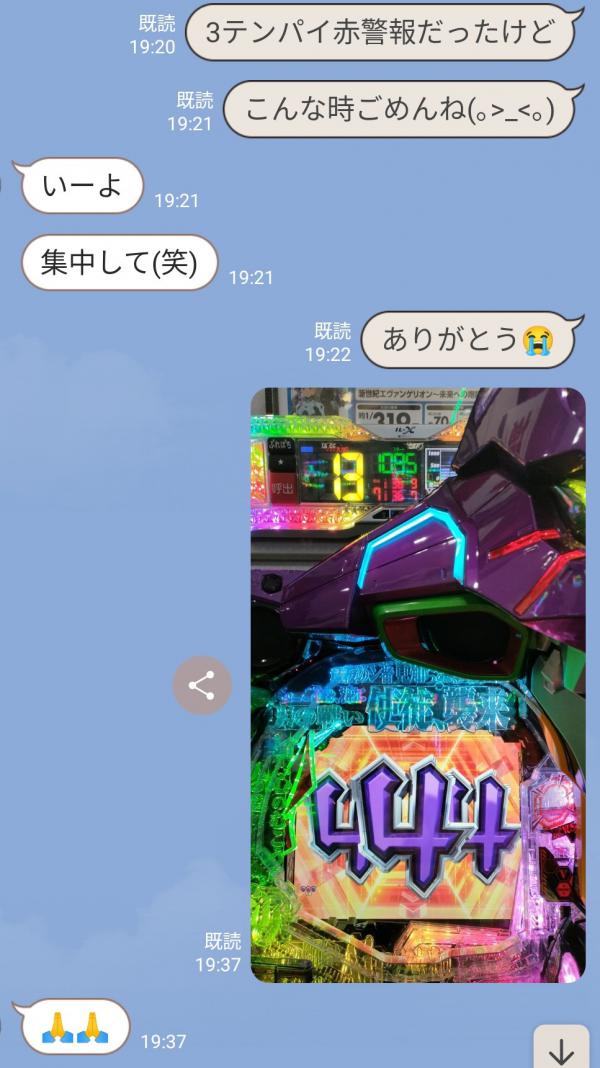Jump to the latest message with down arrow
Screen dimensions: 600x1068
pyautogui.click(x=561, y=1049)
